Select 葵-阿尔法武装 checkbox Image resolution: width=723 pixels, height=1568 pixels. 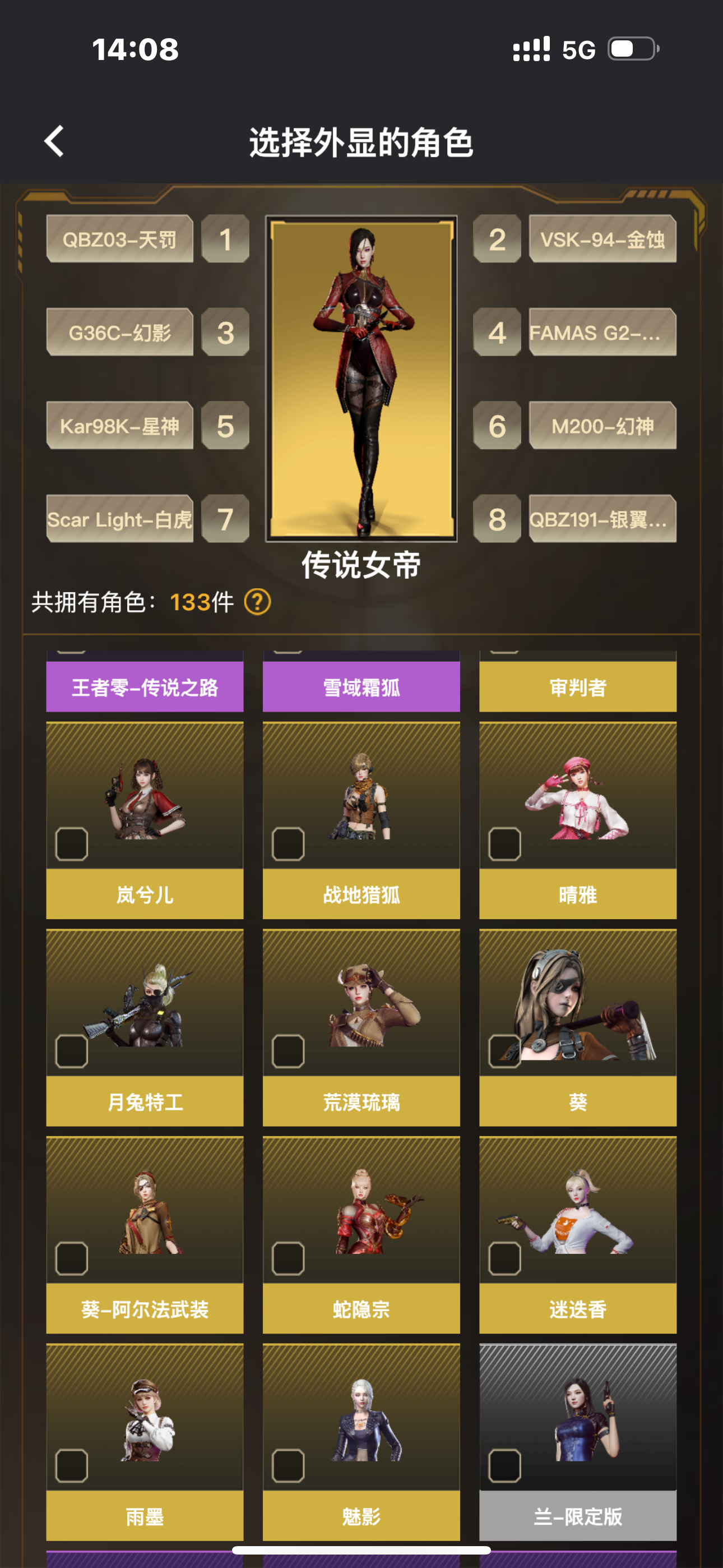point(72,1258)
